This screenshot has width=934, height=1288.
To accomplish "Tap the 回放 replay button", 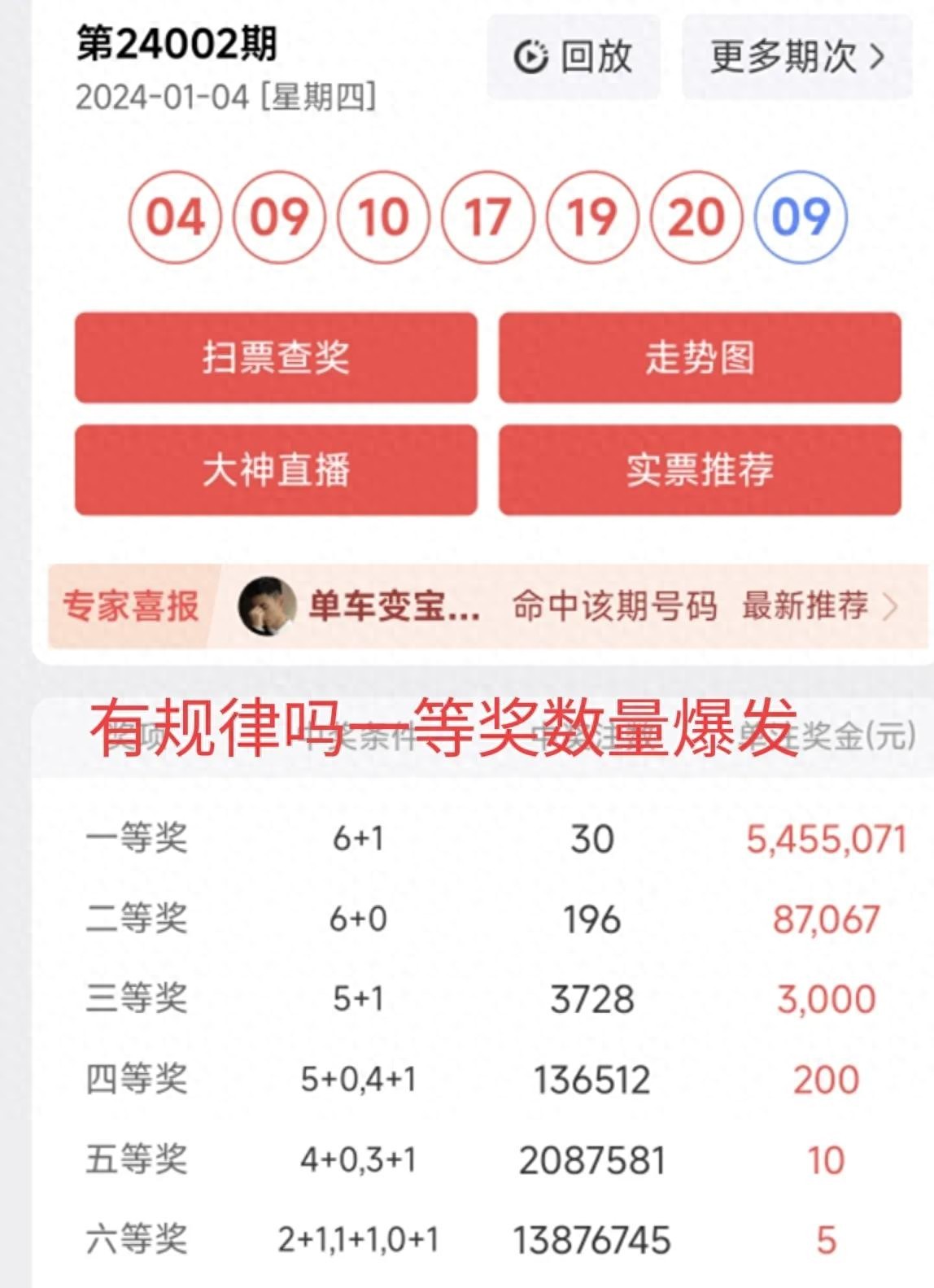I will pos(574,57).
